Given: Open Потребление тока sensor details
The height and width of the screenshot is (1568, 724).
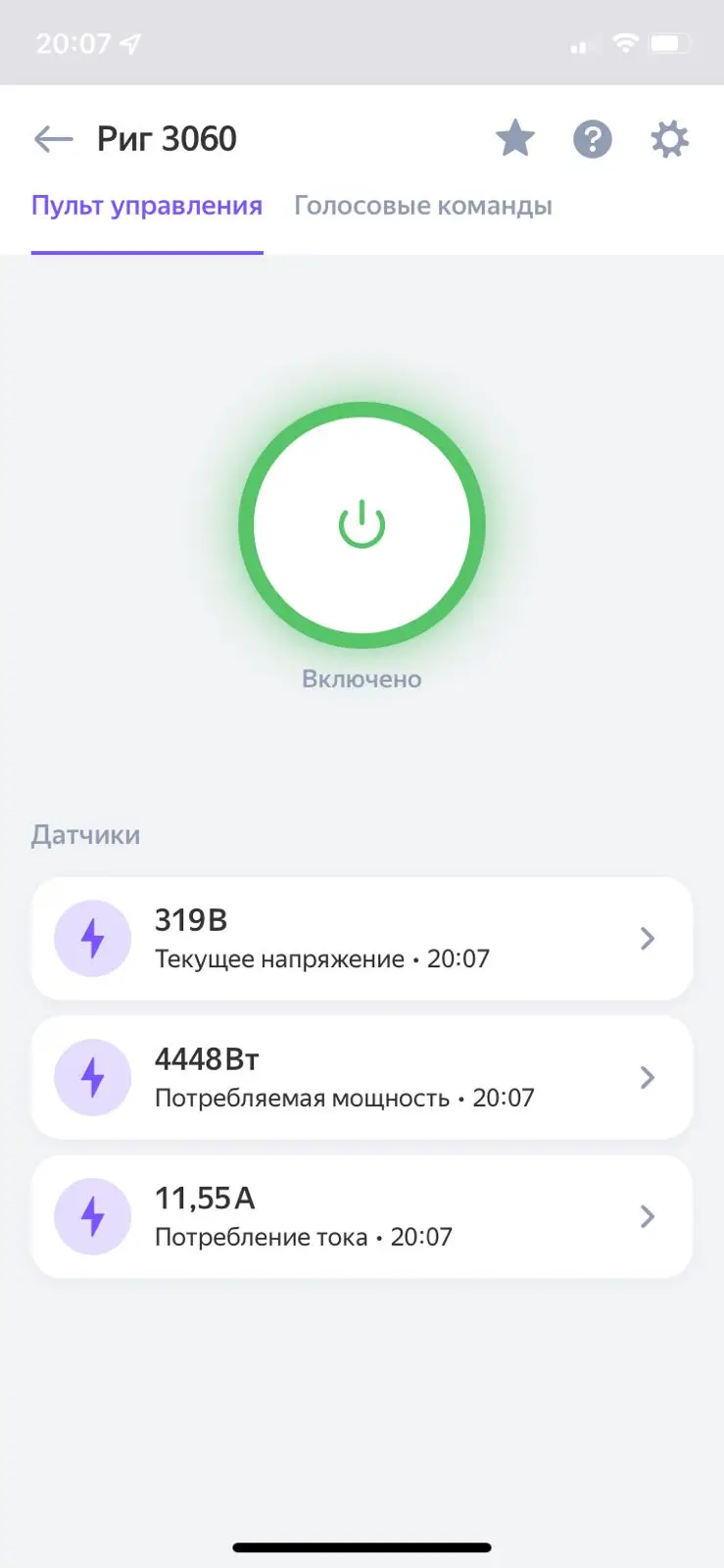Looking at the screenshot, I should (x=362, y=1217).
